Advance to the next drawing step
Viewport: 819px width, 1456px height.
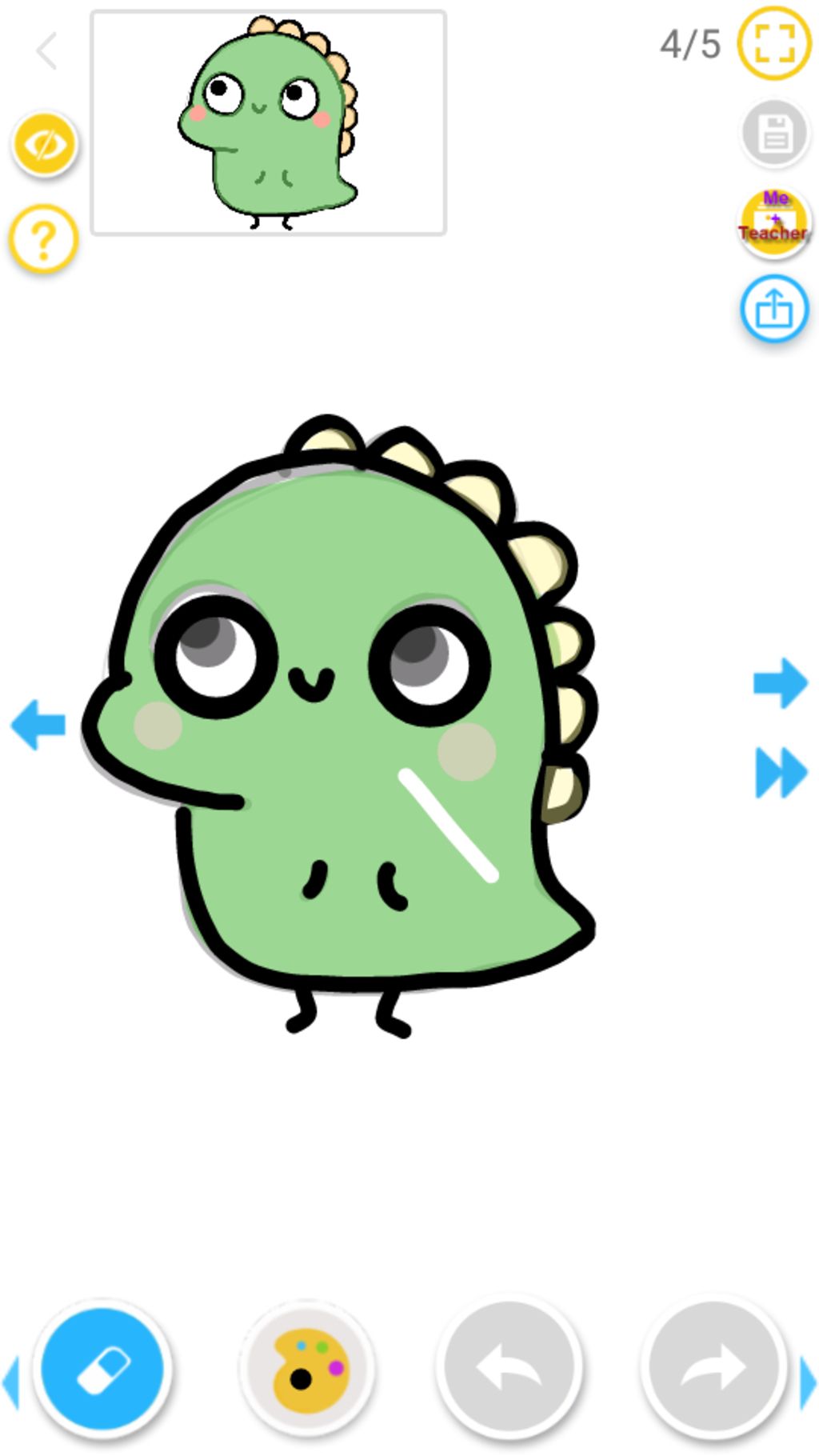coord(780,682)
